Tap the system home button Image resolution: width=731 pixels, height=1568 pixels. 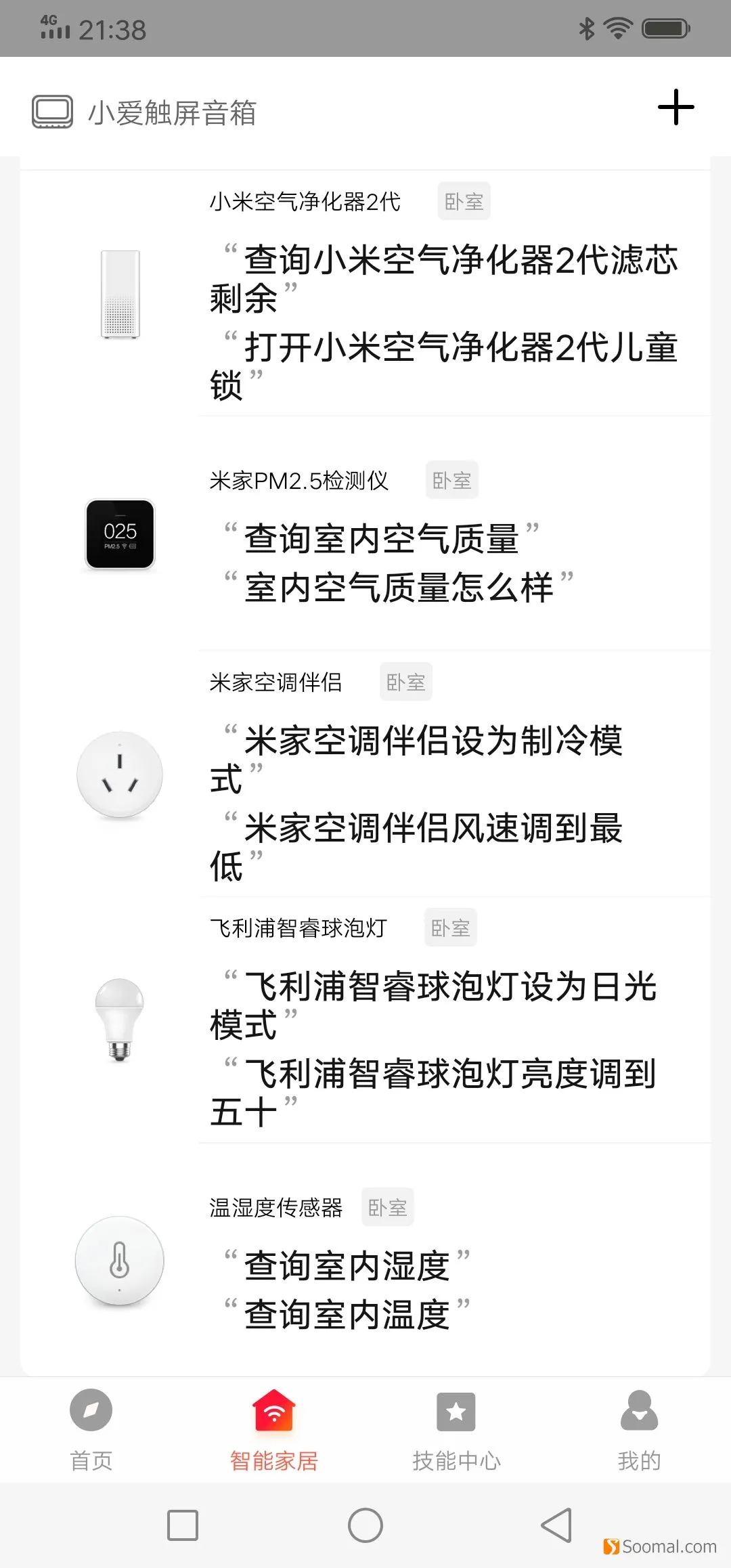(x=365, y=1525)
